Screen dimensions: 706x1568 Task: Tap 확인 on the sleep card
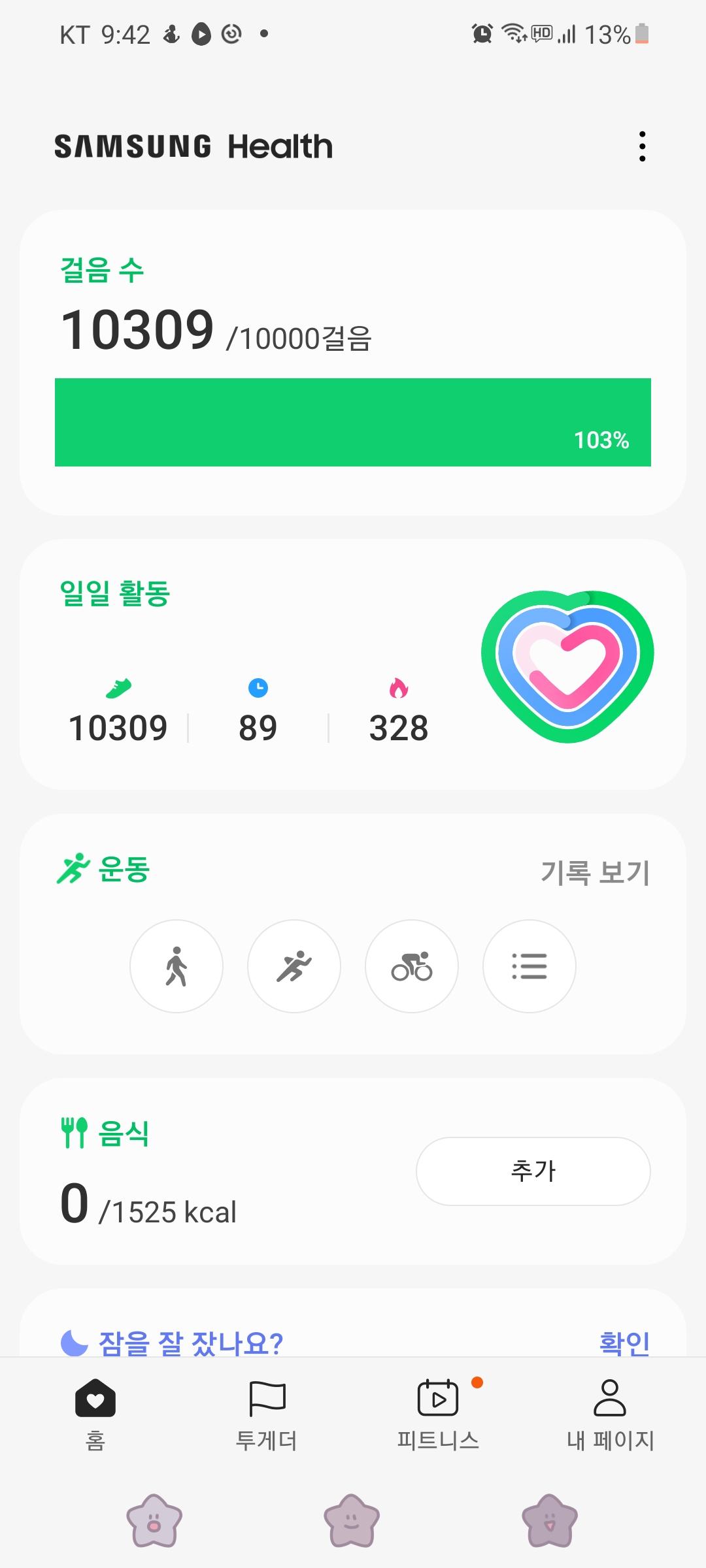[x=624, y=1342]
